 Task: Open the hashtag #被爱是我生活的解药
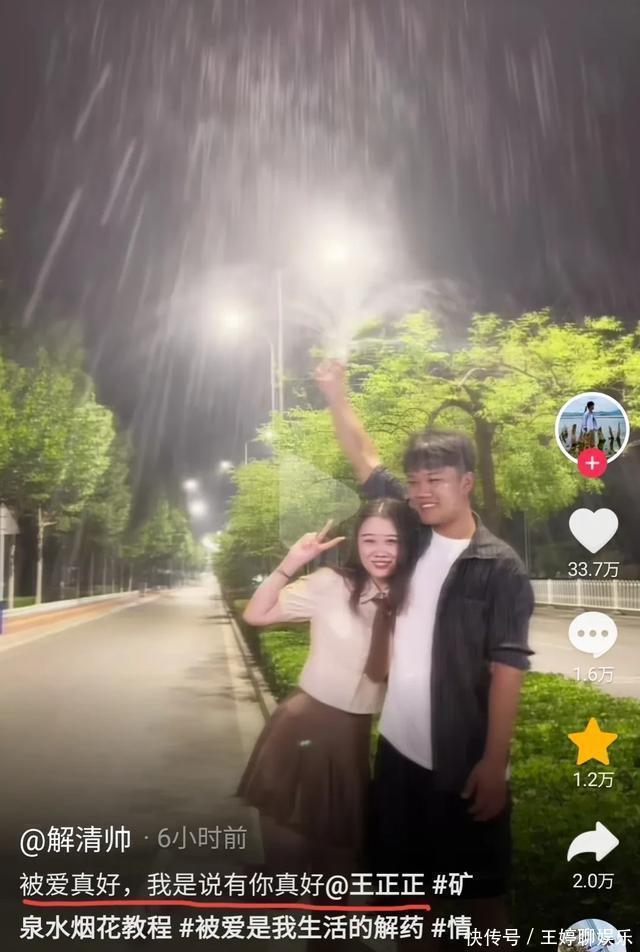pos(302,926)
